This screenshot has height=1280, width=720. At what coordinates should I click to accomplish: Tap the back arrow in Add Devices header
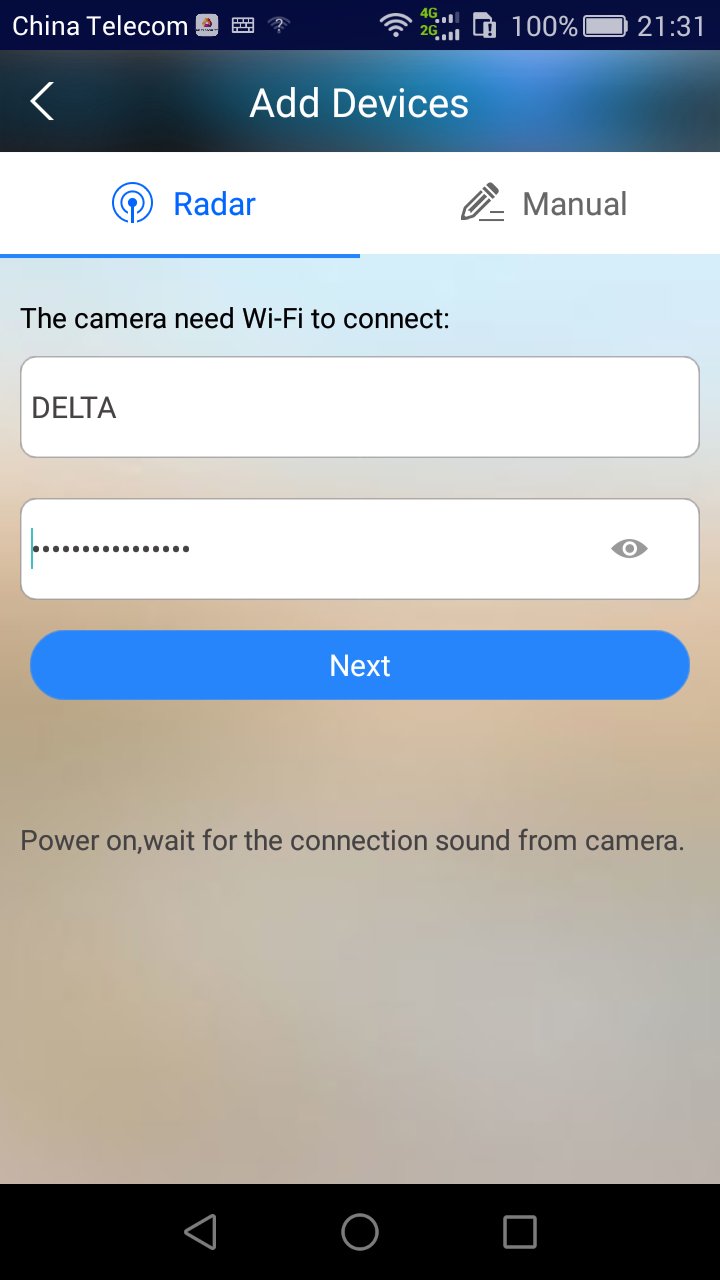(x=40, y=101)
